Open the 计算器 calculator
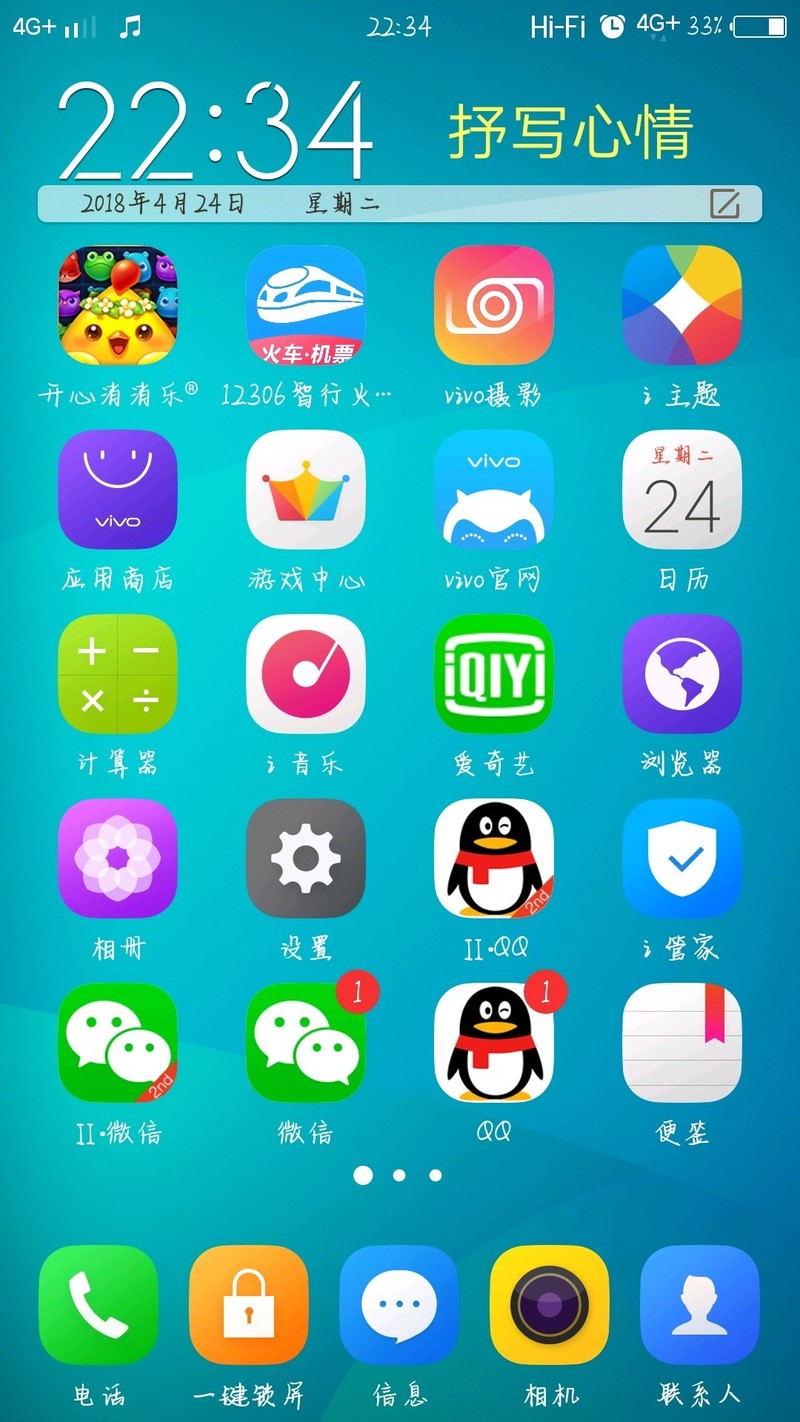Image resolution: width=800 pixels, height=1422 pixels. click(x=117, y=675)
